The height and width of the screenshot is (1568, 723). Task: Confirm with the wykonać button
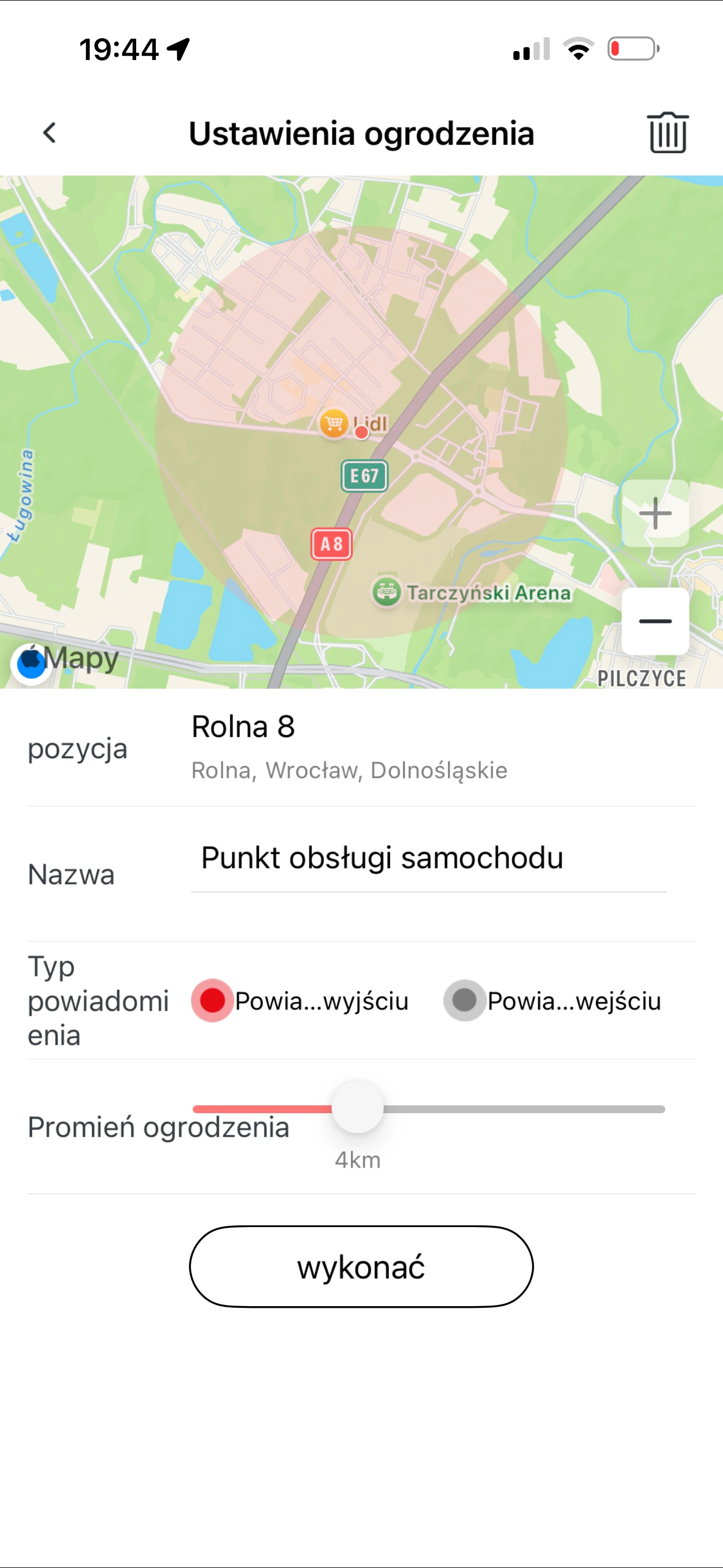click(361, 1267)
